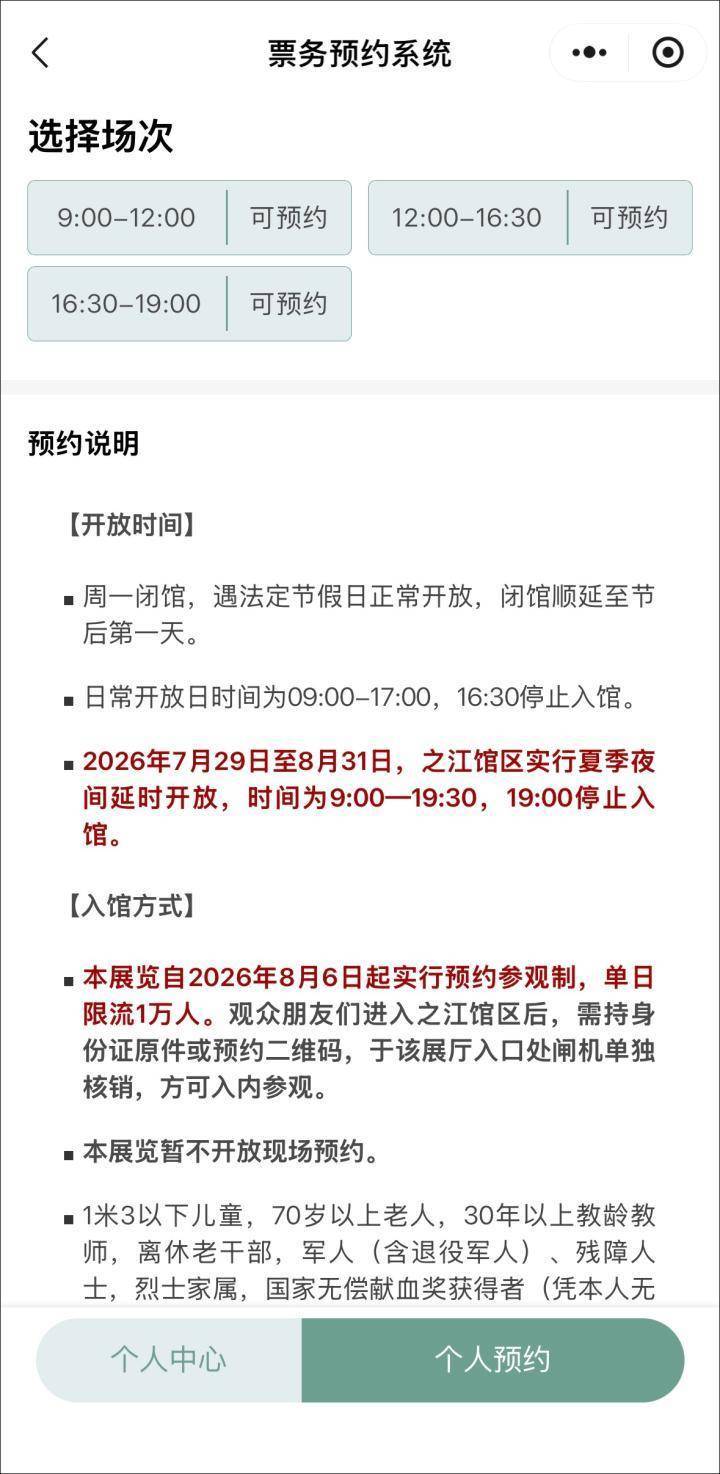The height and width of the screenshot is (1474, 720).
Task: Choose the 12:00–16:30 time slot
Action: (x=530, y=218)
